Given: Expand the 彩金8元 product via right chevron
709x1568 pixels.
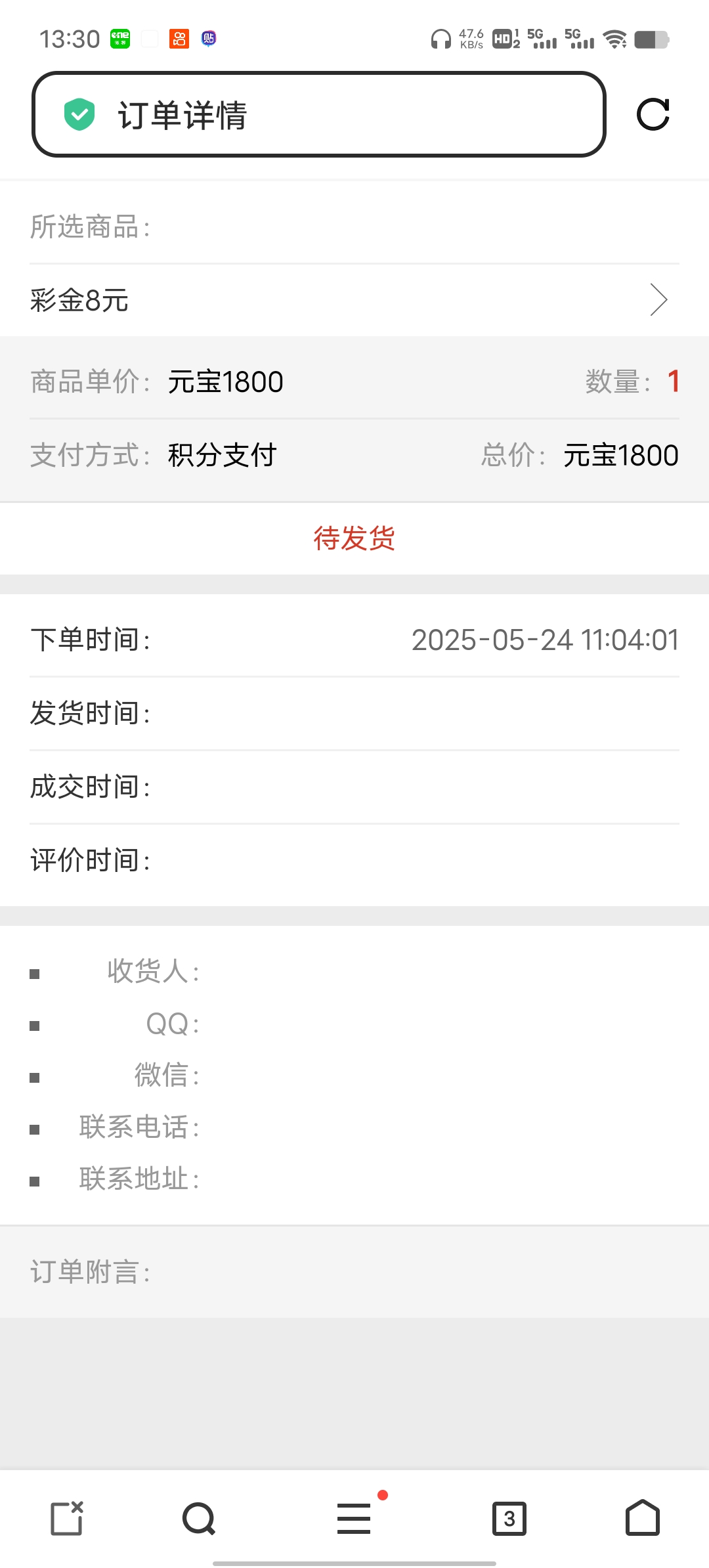Looking at the screenshot, I should coord(658,300).
